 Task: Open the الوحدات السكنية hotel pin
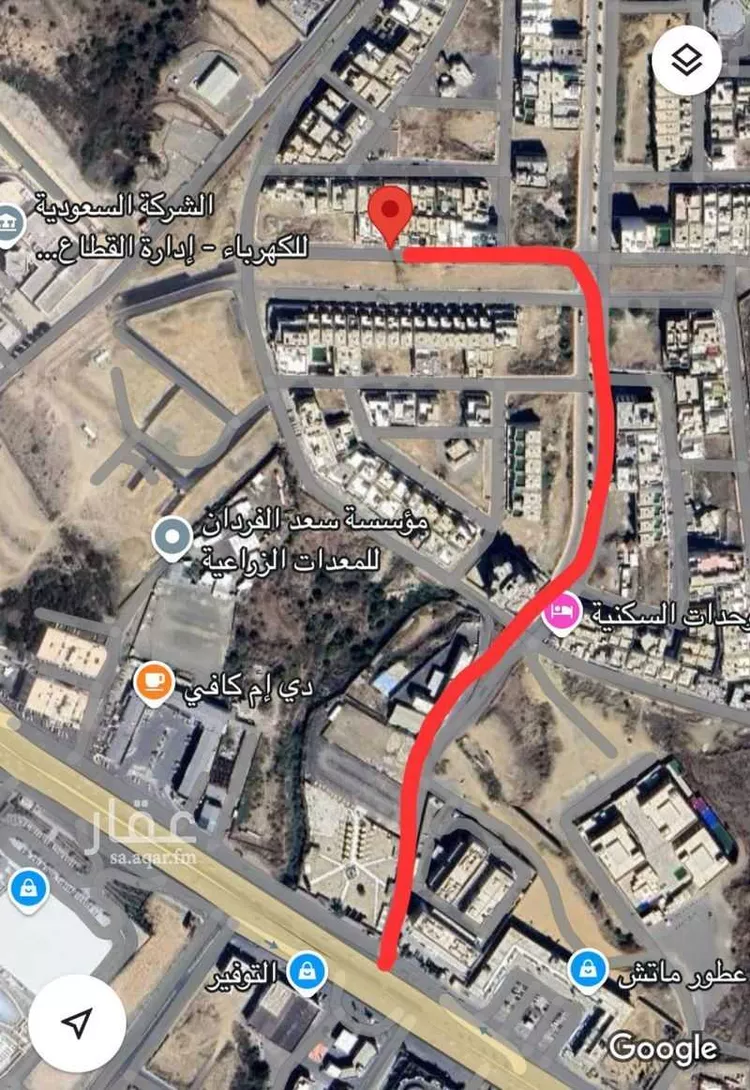pyautogui.click(x=561, y=611)
